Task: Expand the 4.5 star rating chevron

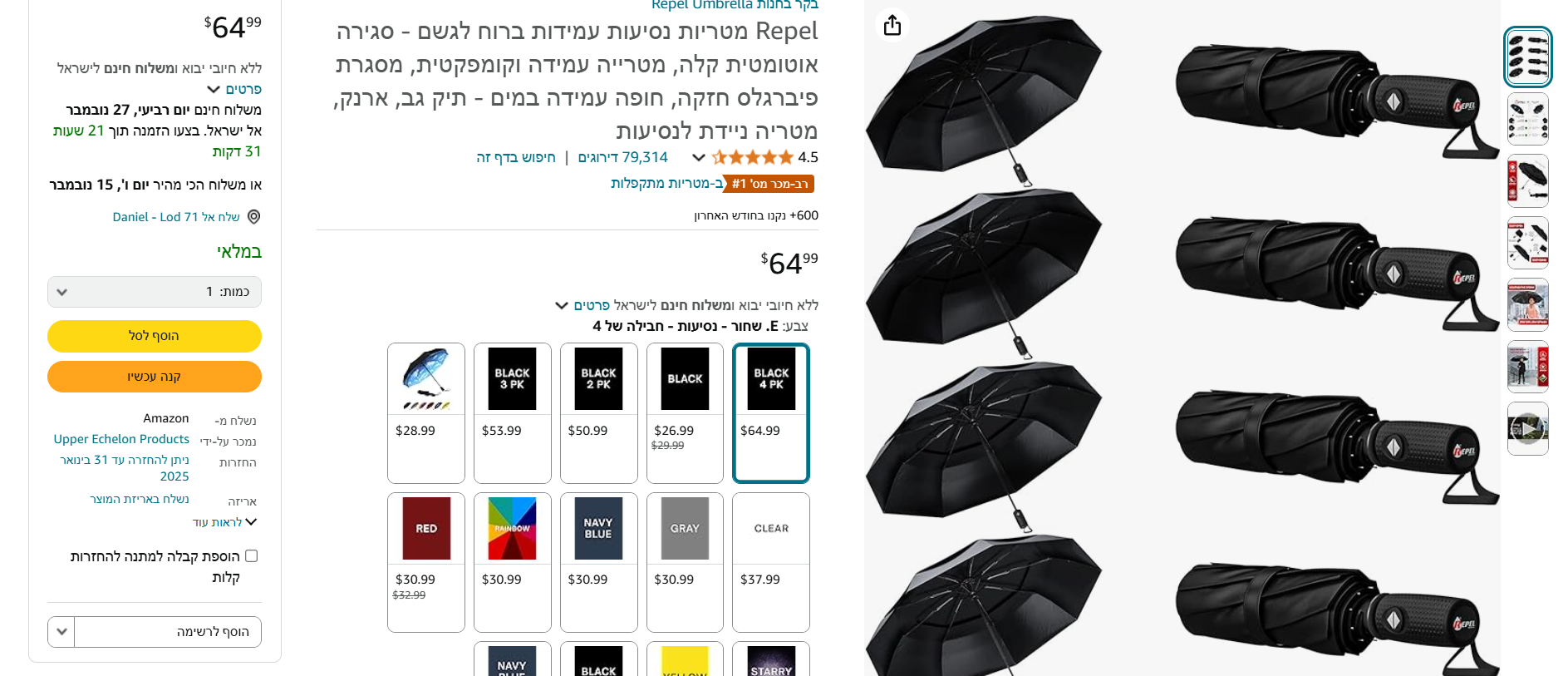Action: [x=699, y=157]
